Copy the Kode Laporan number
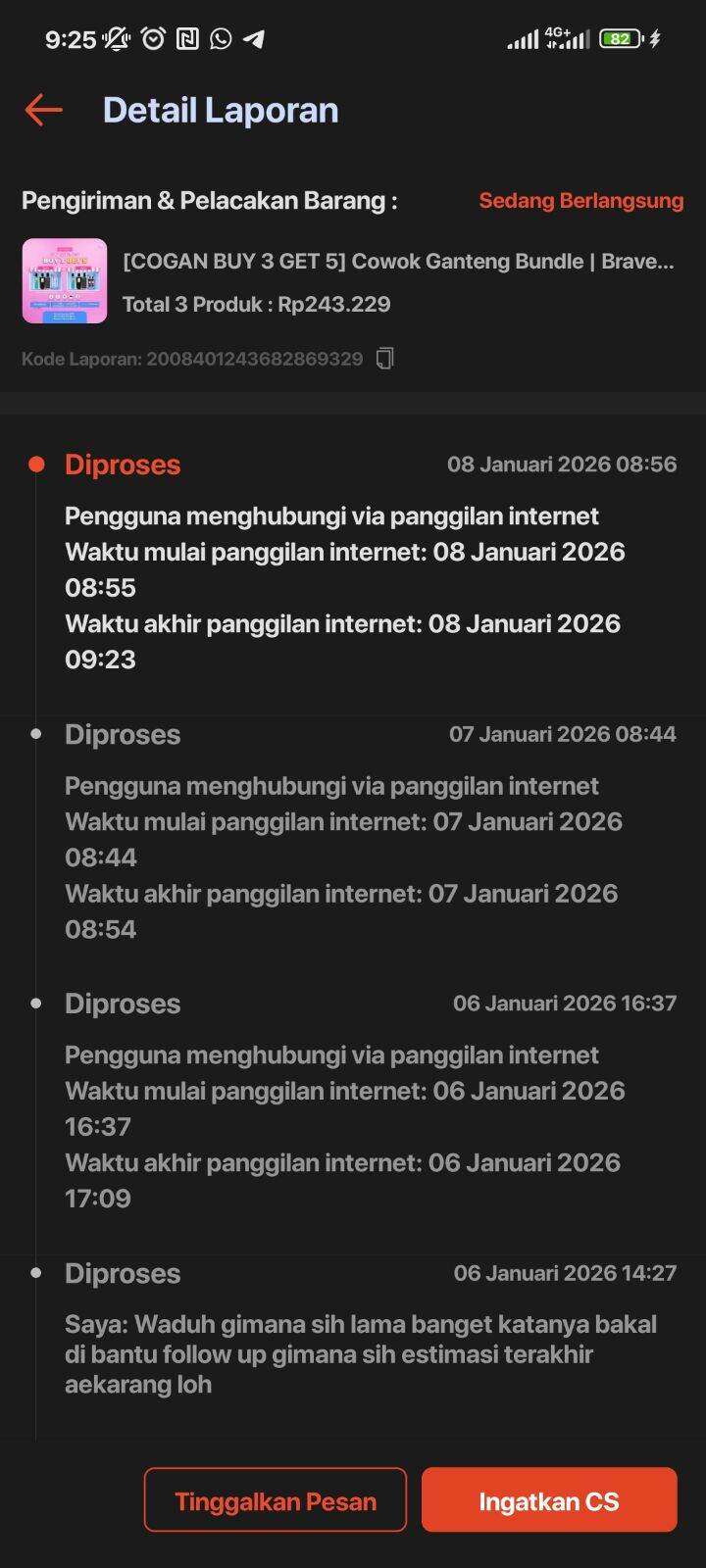Image resolution: width=706 pixels, height=1568 pixels. [385, 359]
